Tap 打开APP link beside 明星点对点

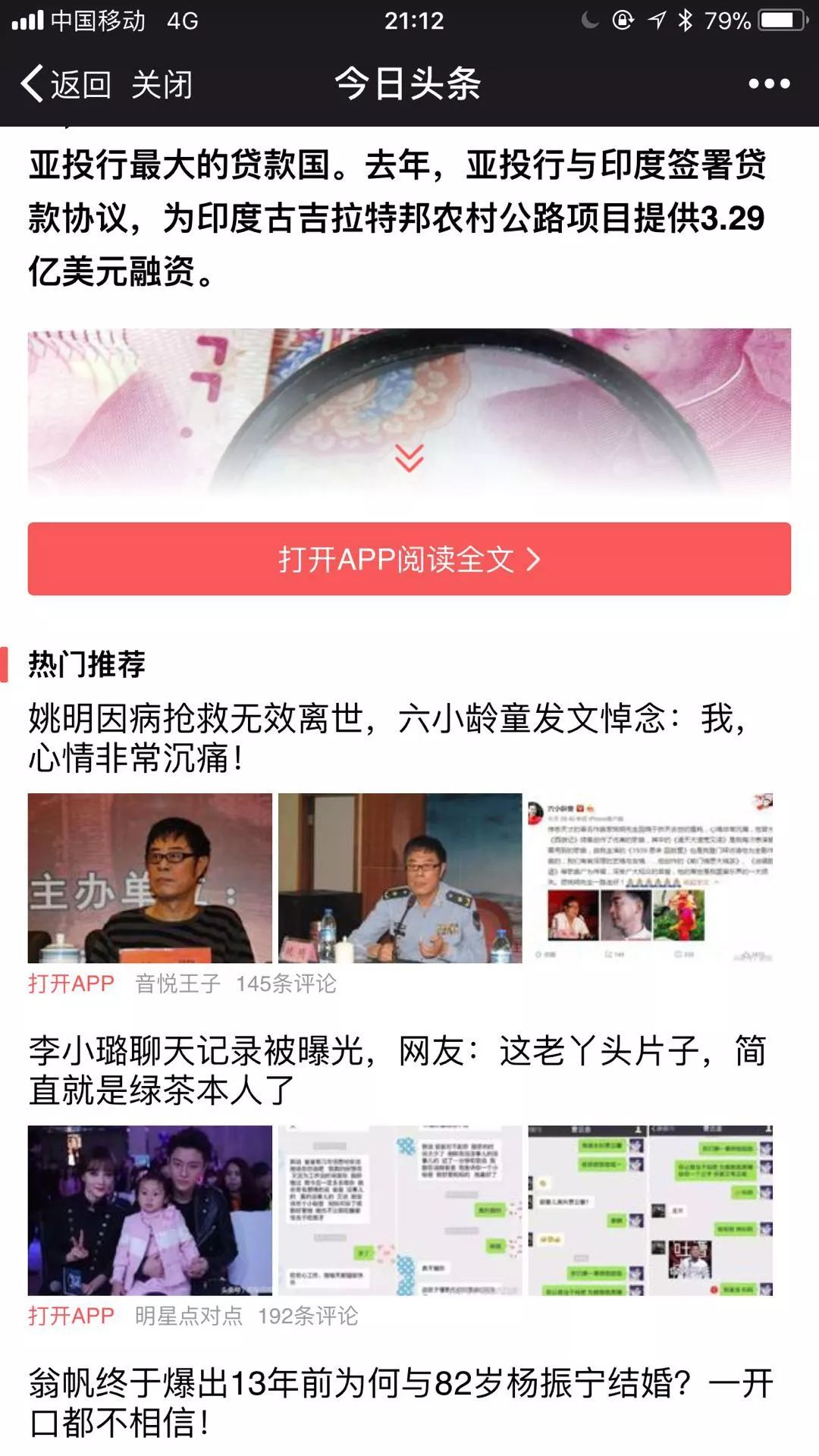[x=71, y=1316]
